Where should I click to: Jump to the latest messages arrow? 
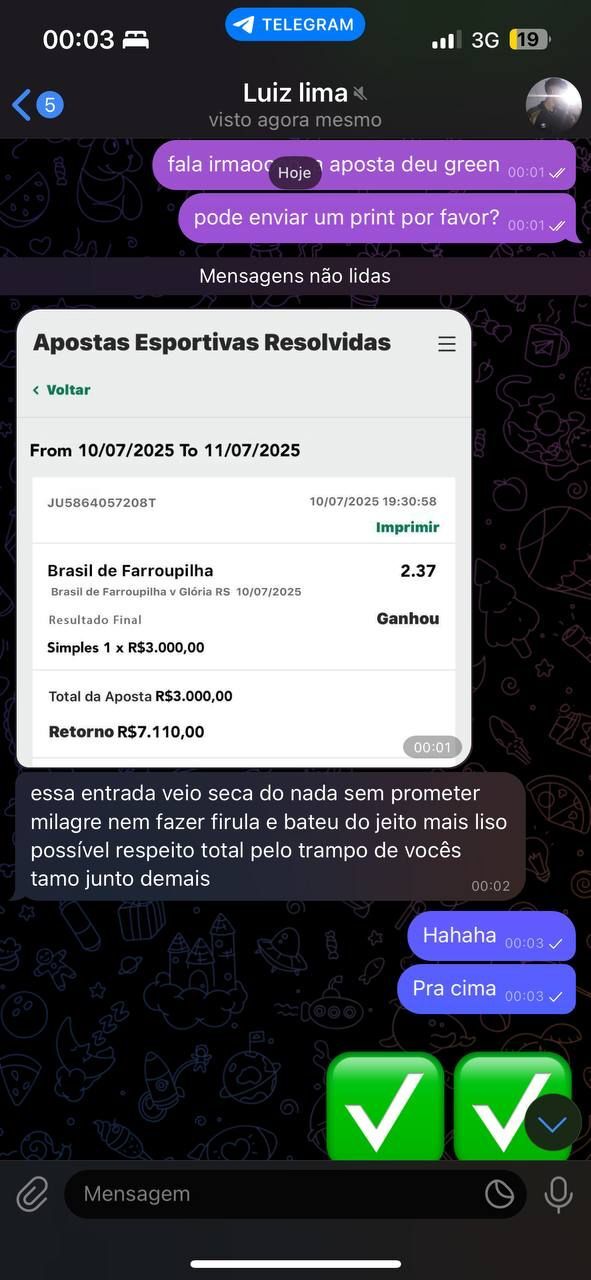(x=552, y=1124)
